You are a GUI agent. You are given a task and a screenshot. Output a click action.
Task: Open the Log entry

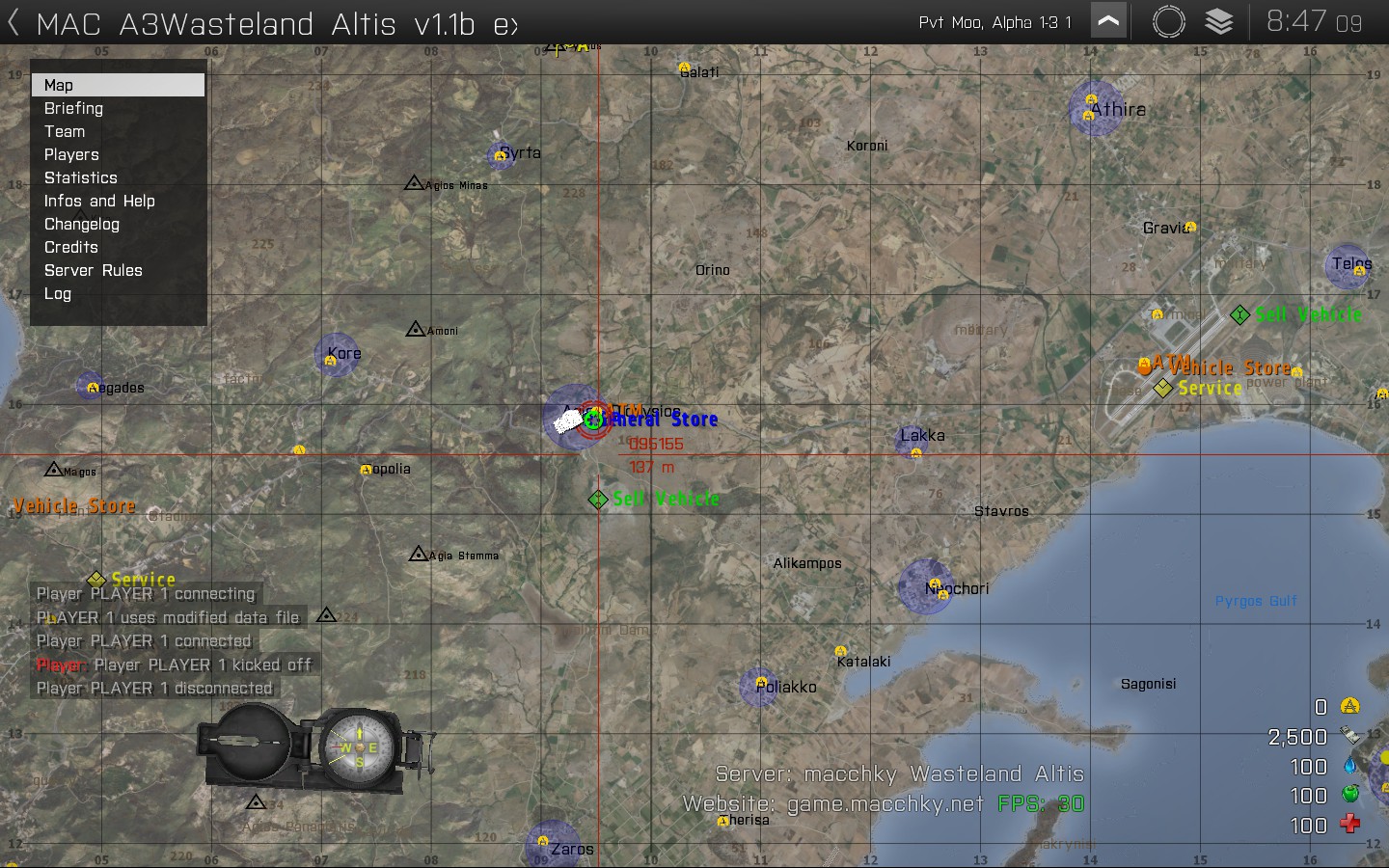58,293
